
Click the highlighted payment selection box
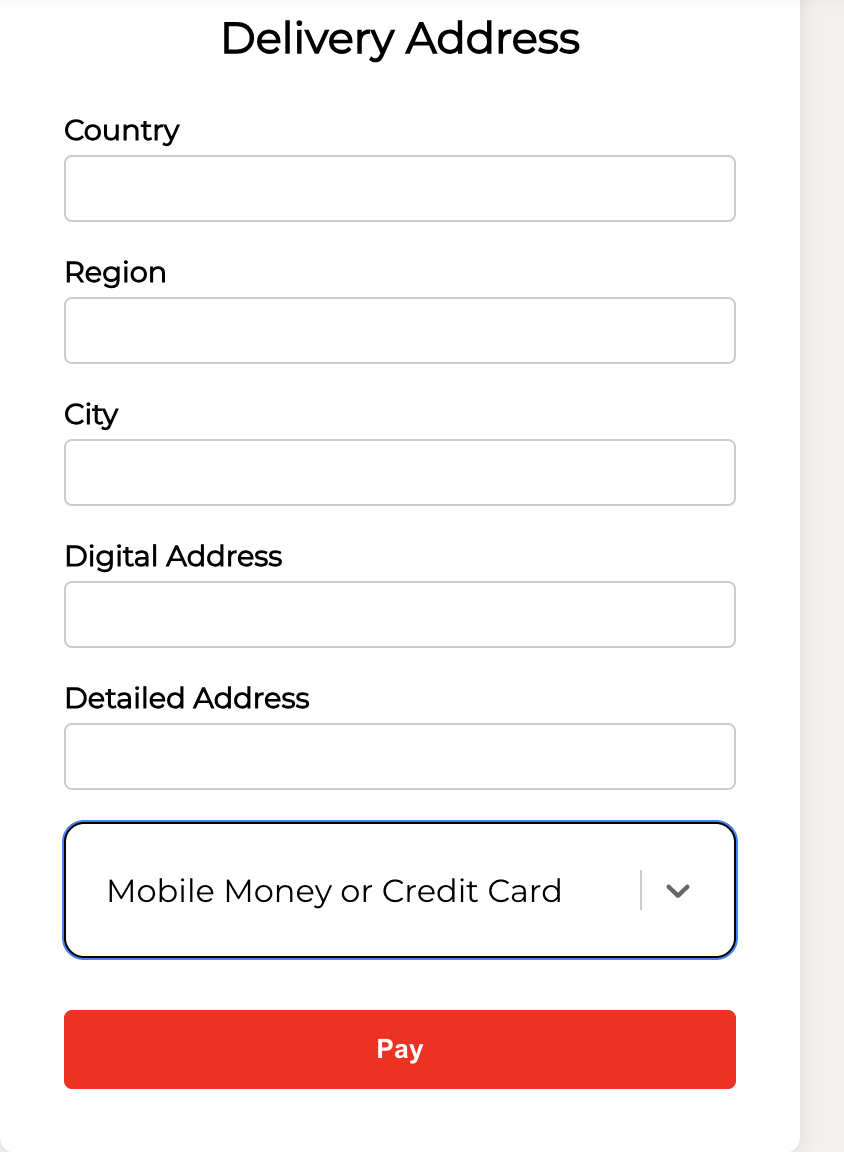pyautogui.click(x=400, y=889)
